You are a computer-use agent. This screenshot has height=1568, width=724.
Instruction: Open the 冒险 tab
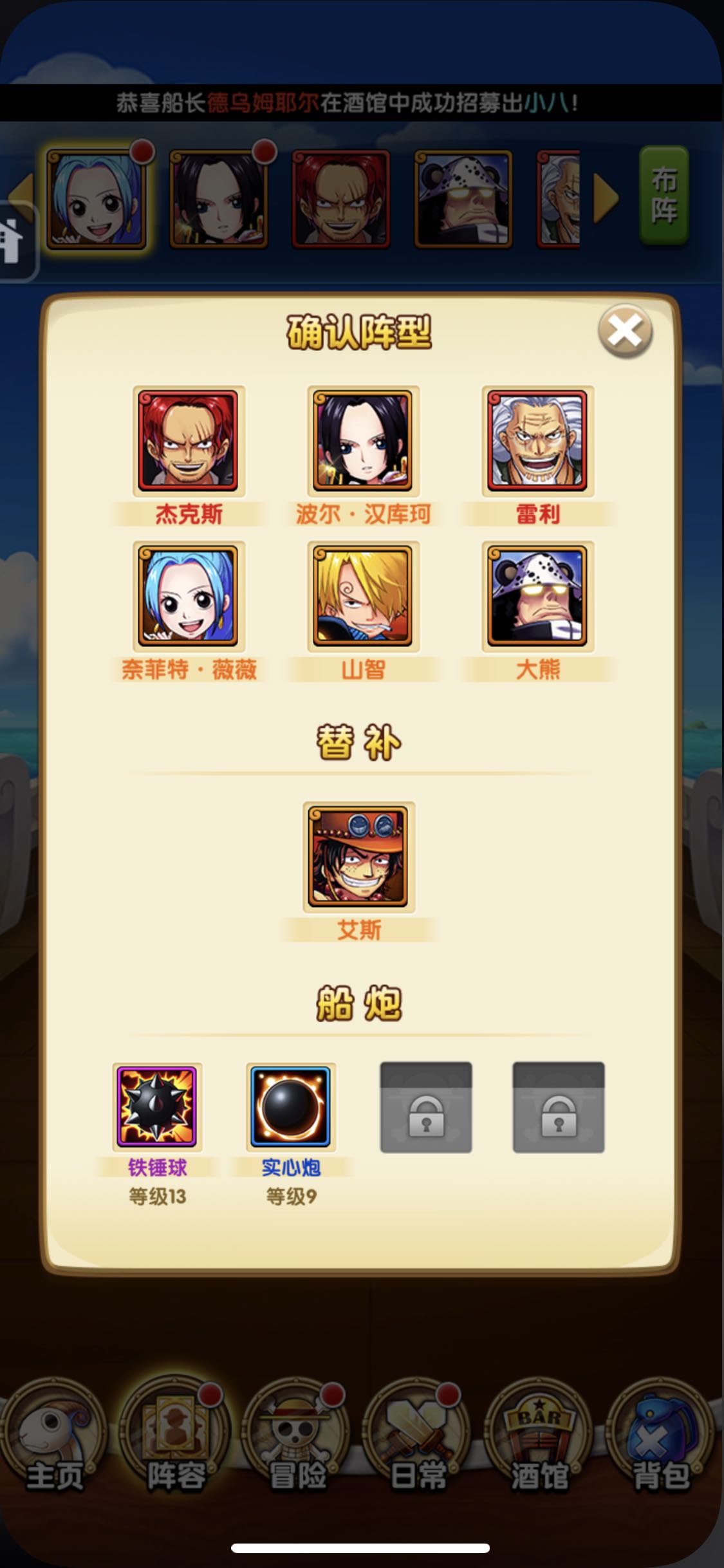[297, 1437]
